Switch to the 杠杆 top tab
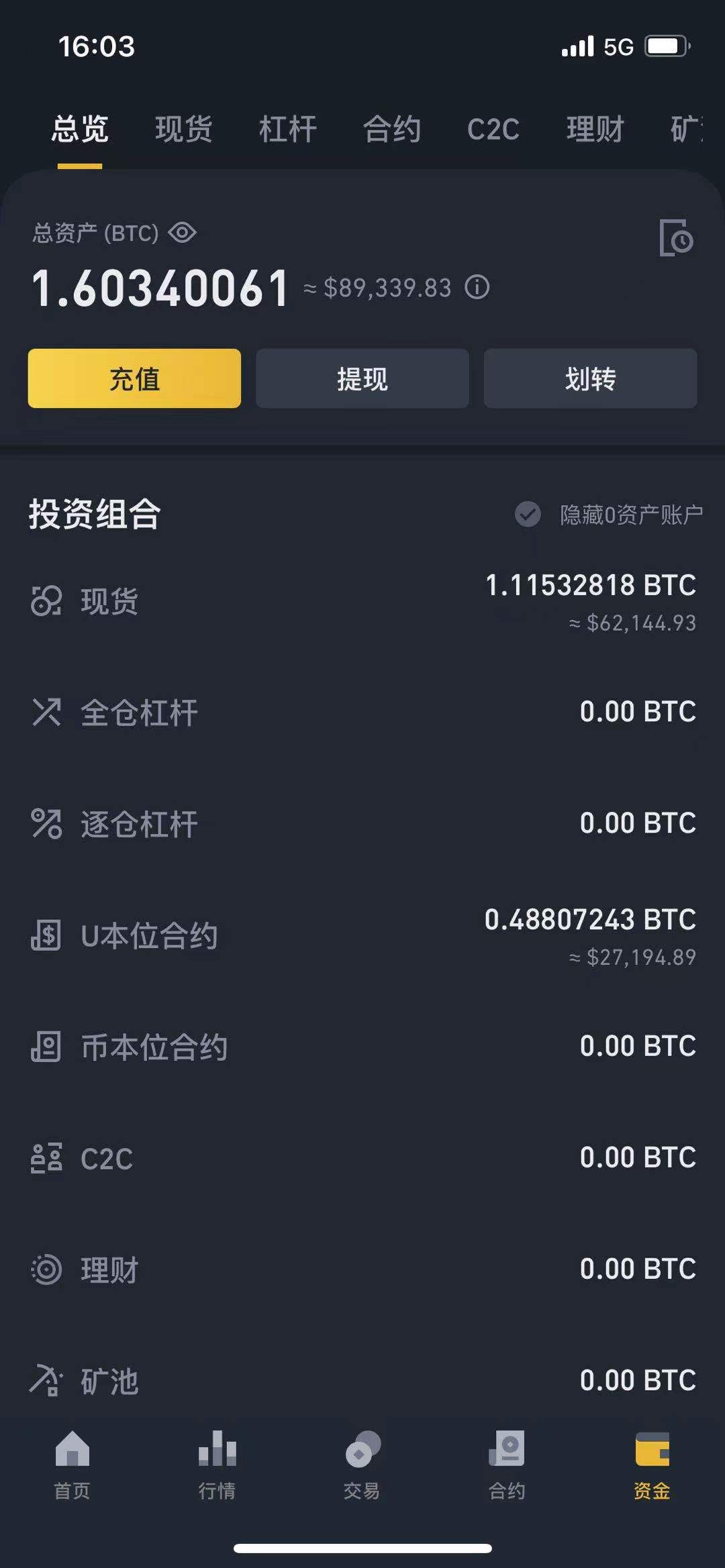Screen dimensions: 725x1568 [287, 129]
